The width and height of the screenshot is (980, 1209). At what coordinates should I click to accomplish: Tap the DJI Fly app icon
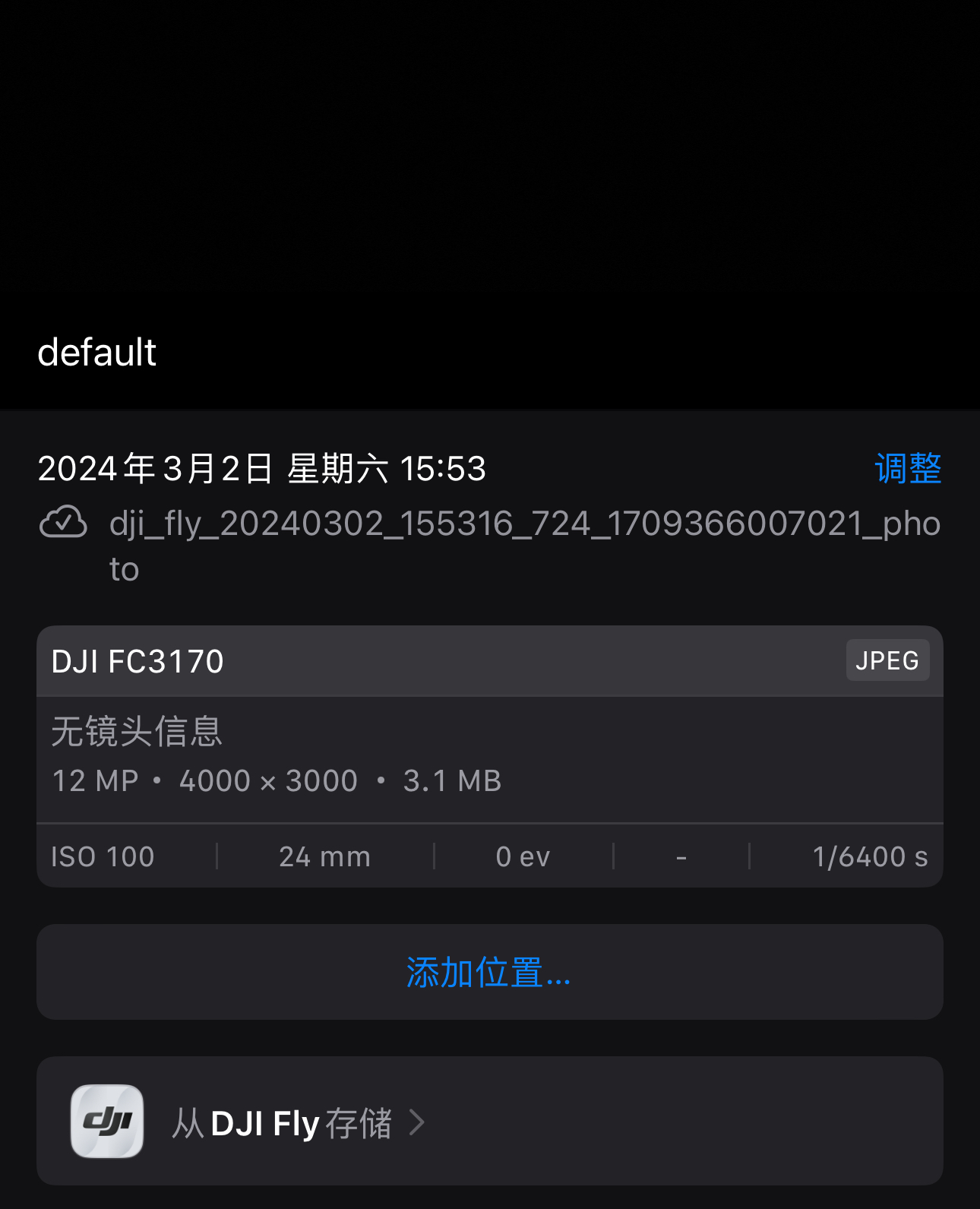tap(106, 1121)
